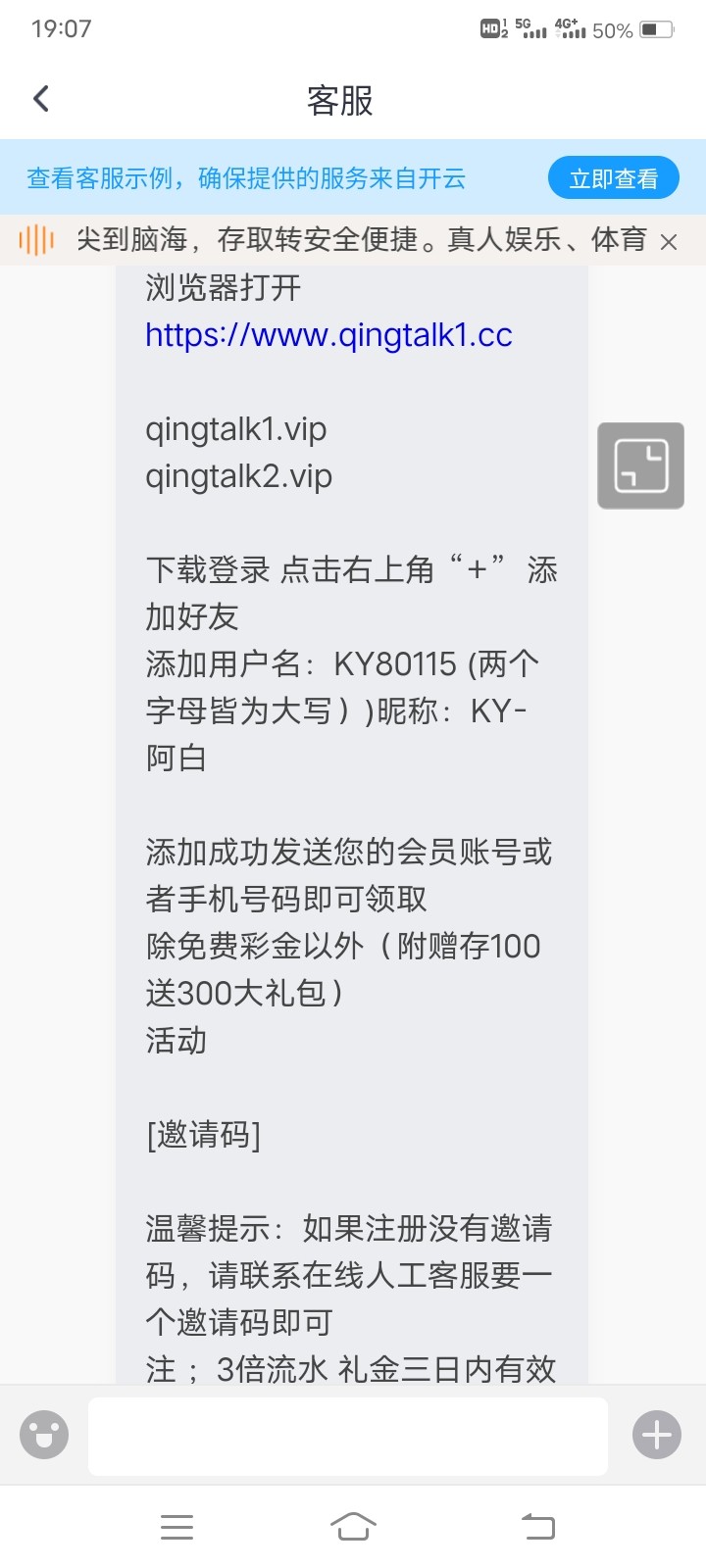Tap the 查看客服示例 notice text
This screenshot has height=1568, width=706.
(x=245, y=177)
